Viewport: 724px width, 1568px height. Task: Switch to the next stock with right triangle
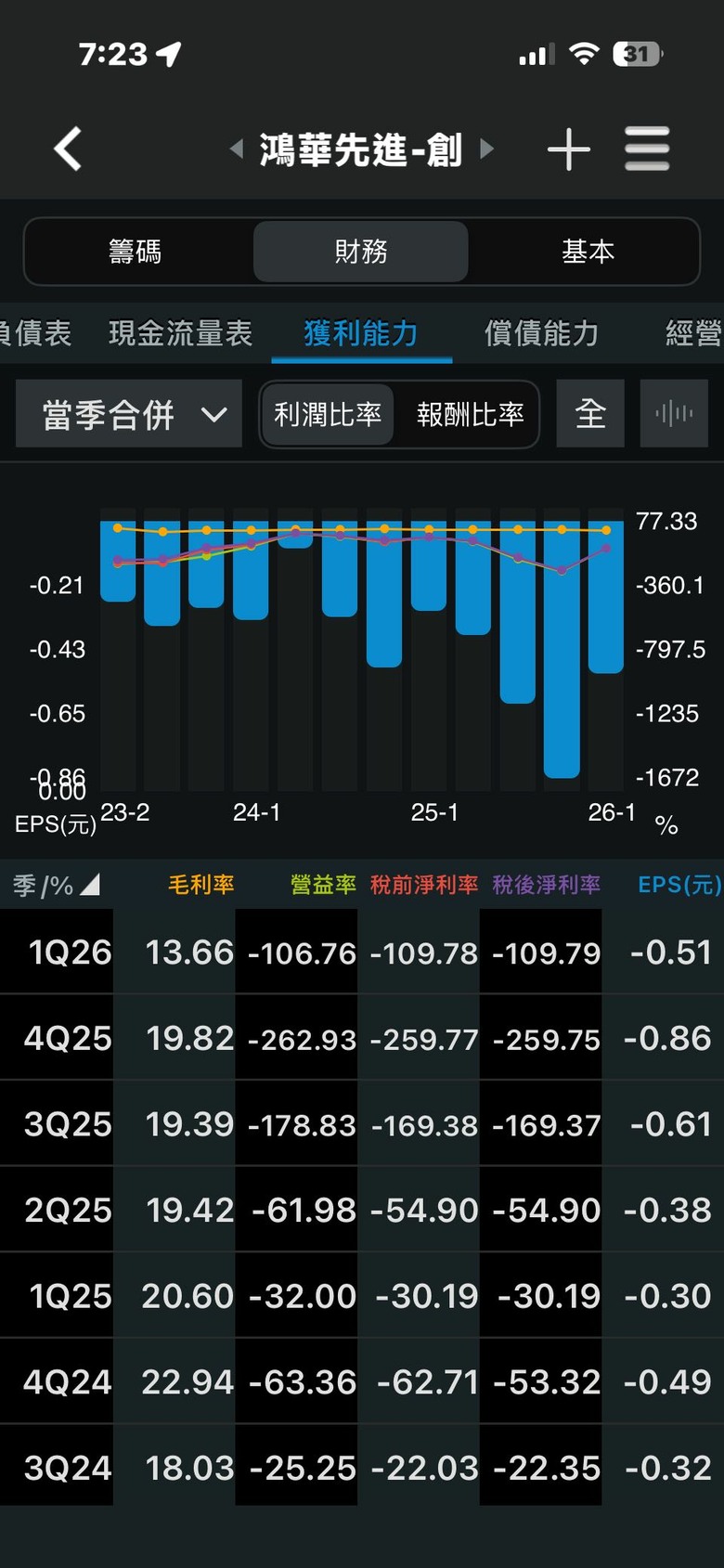pos(486,149)
